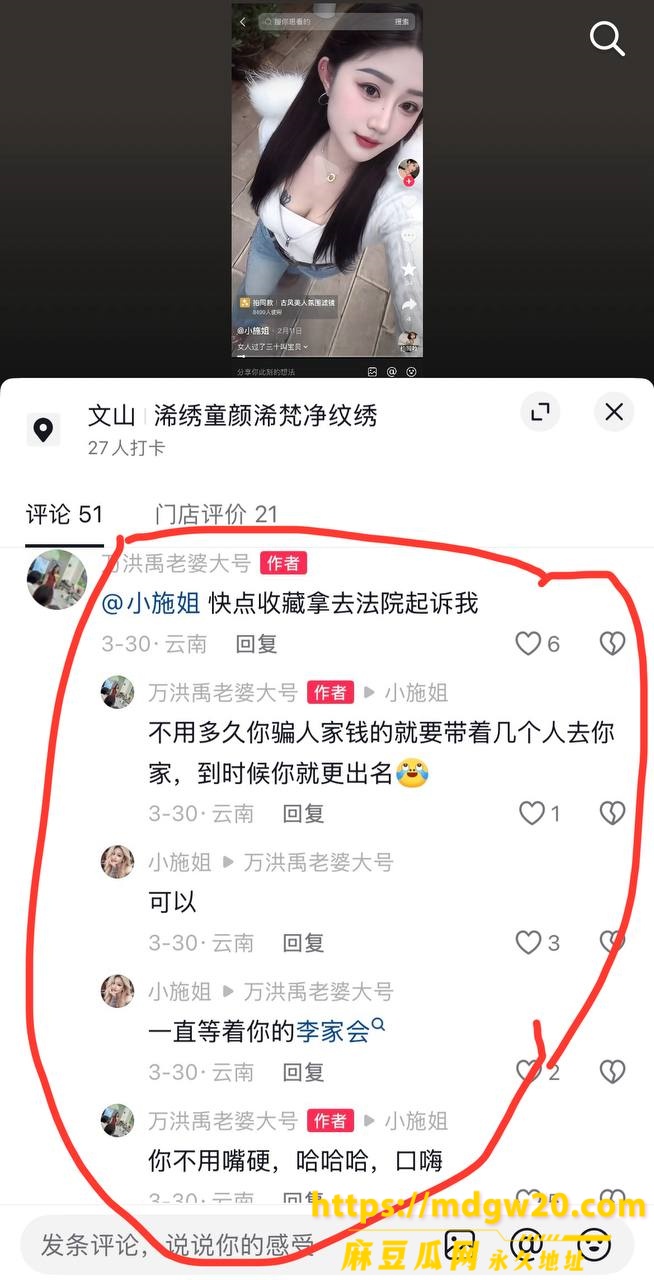Like the comment 快点收藏拿去法院起诉我

(x=538, y=644)
